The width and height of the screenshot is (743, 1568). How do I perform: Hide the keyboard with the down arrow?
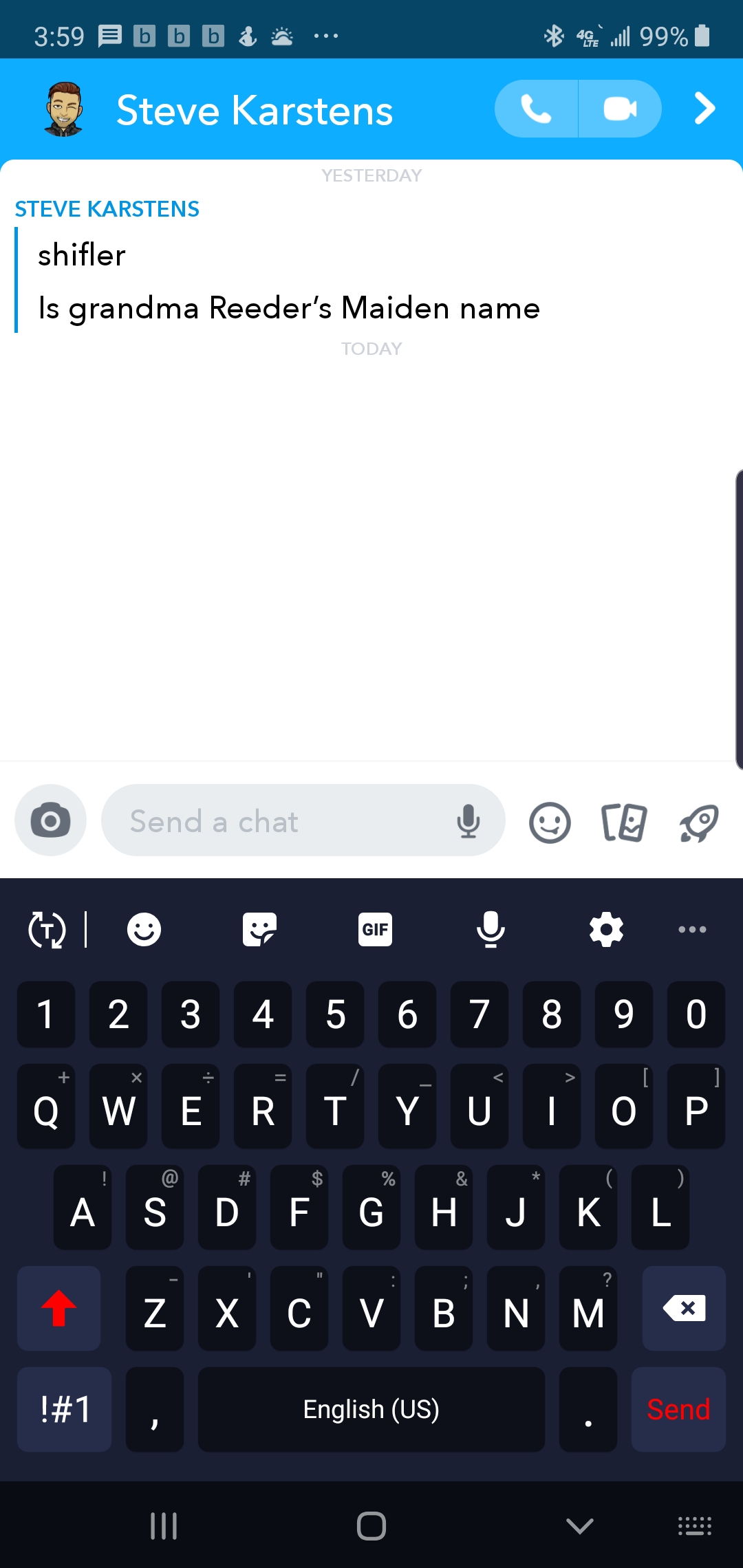[579, 1527]
